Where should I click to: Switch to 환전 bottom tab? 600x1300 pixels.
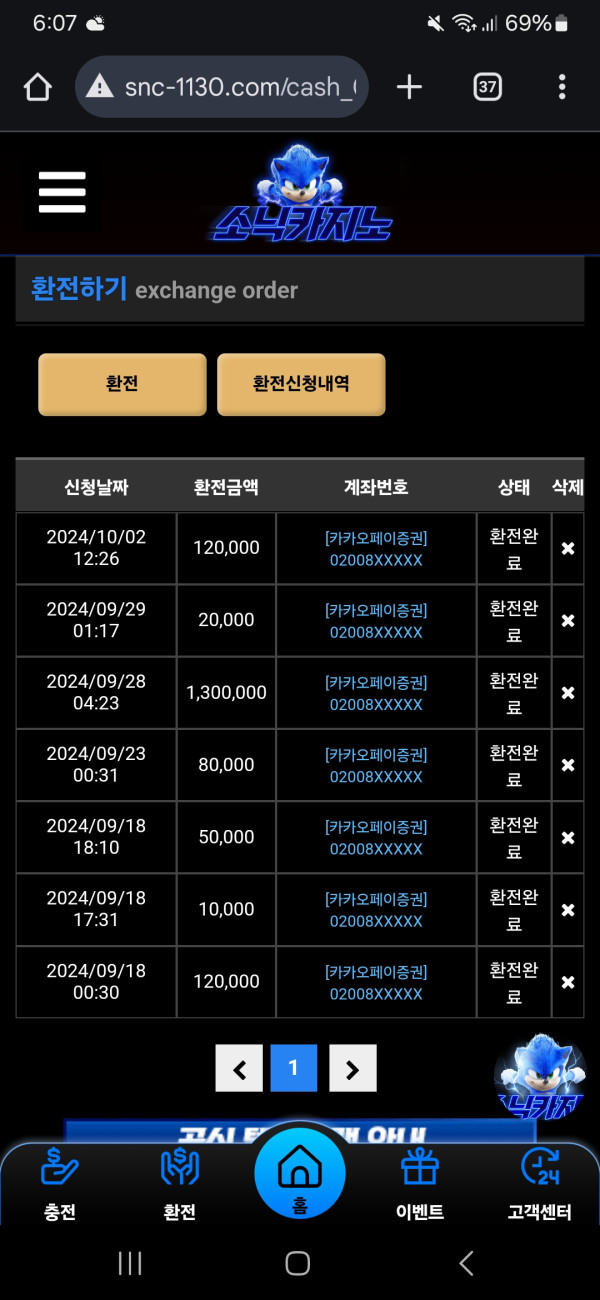coord(180,1185)
